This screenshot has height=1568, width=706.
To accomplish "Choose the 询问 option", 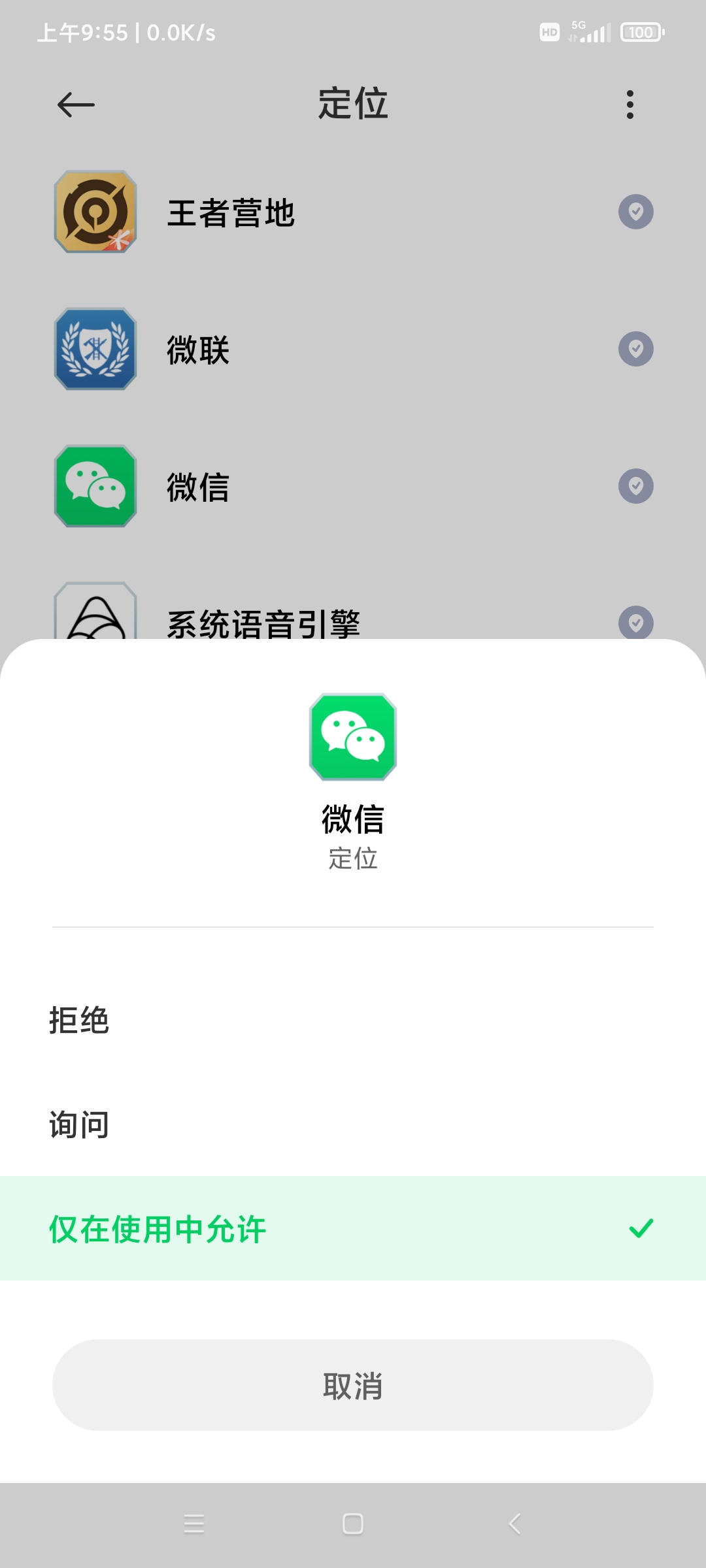I will (353, 1124).
